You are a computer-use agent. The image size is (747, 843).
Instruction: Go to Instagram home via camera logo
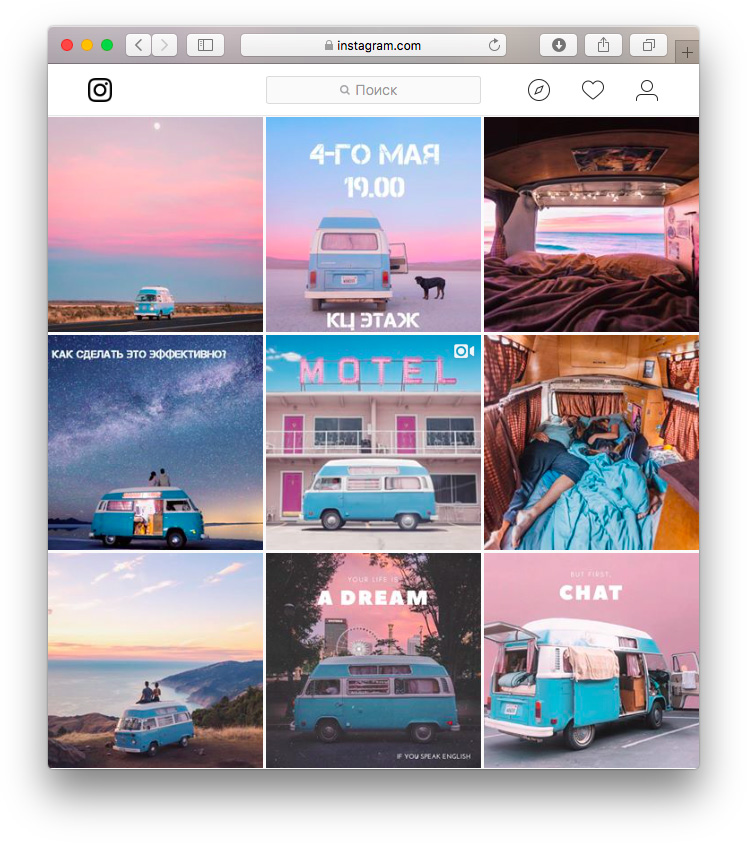(x=100, y=90)
